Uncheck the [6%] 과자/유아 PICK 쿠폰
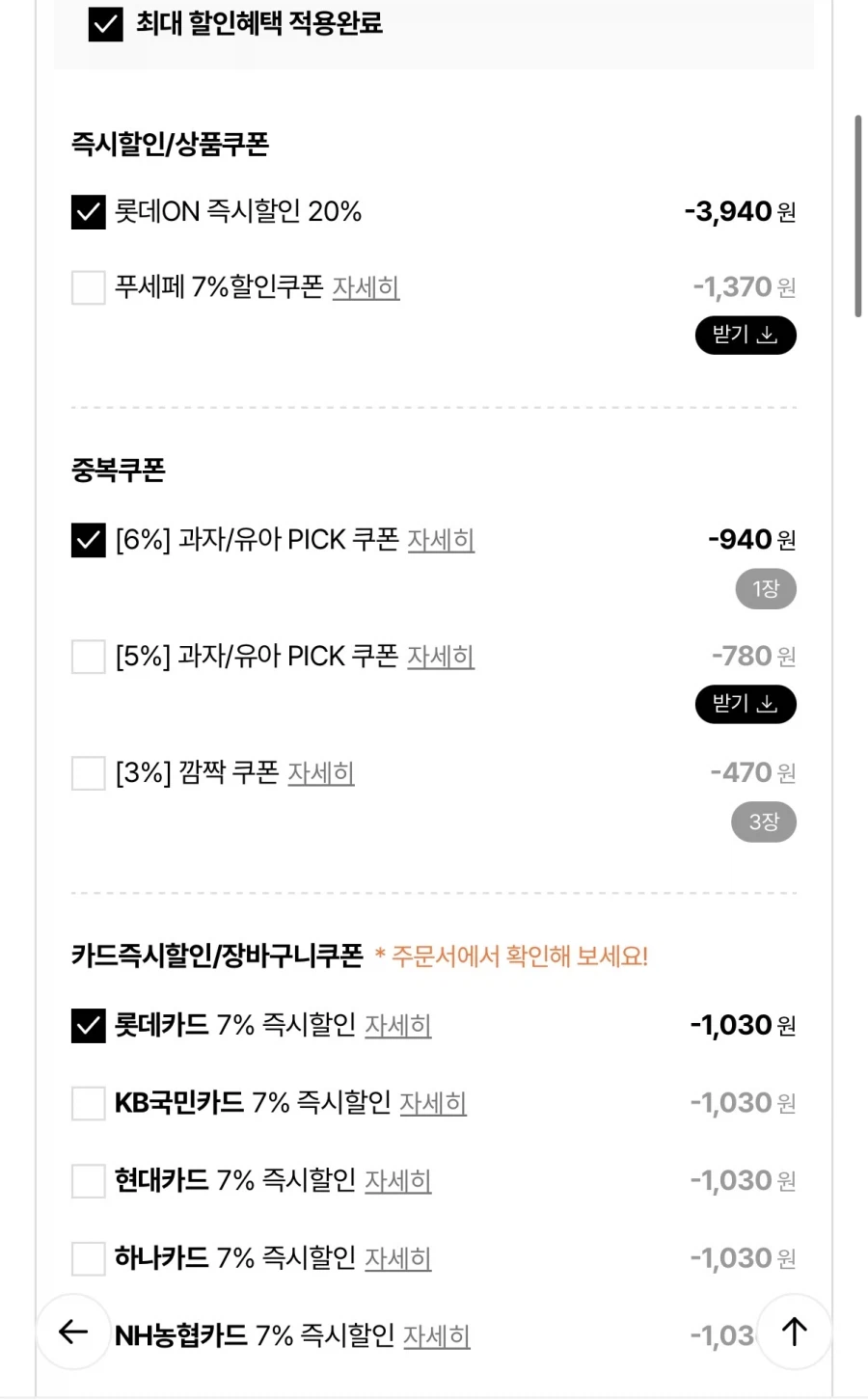This screenshot has height=1400, width=868. [88, 540]
